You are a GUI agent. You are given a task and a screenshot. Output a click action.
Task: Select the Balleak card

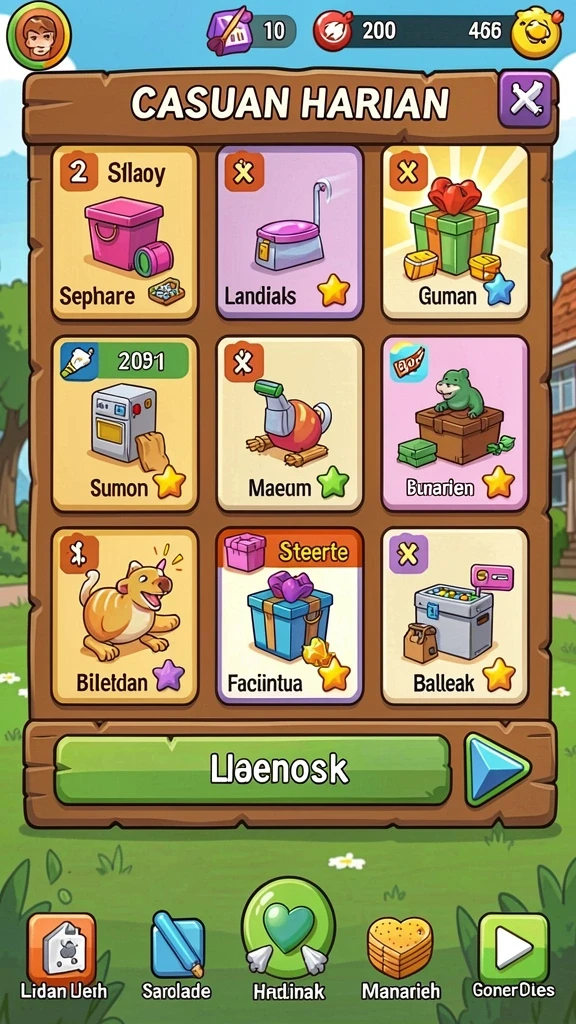[455, 616]
